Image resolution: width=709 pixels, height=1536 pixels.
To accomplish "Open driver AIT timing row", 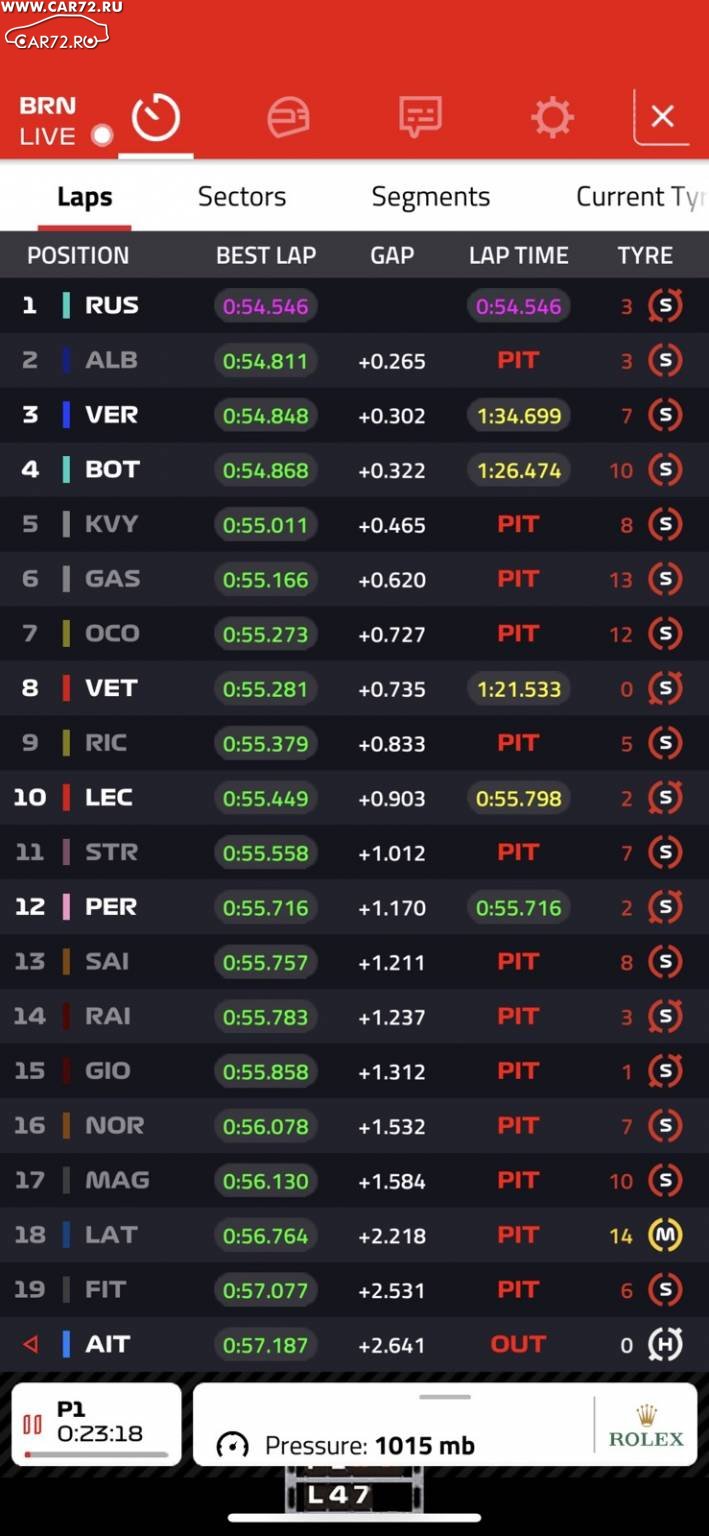I will [x=354, y=1345].
